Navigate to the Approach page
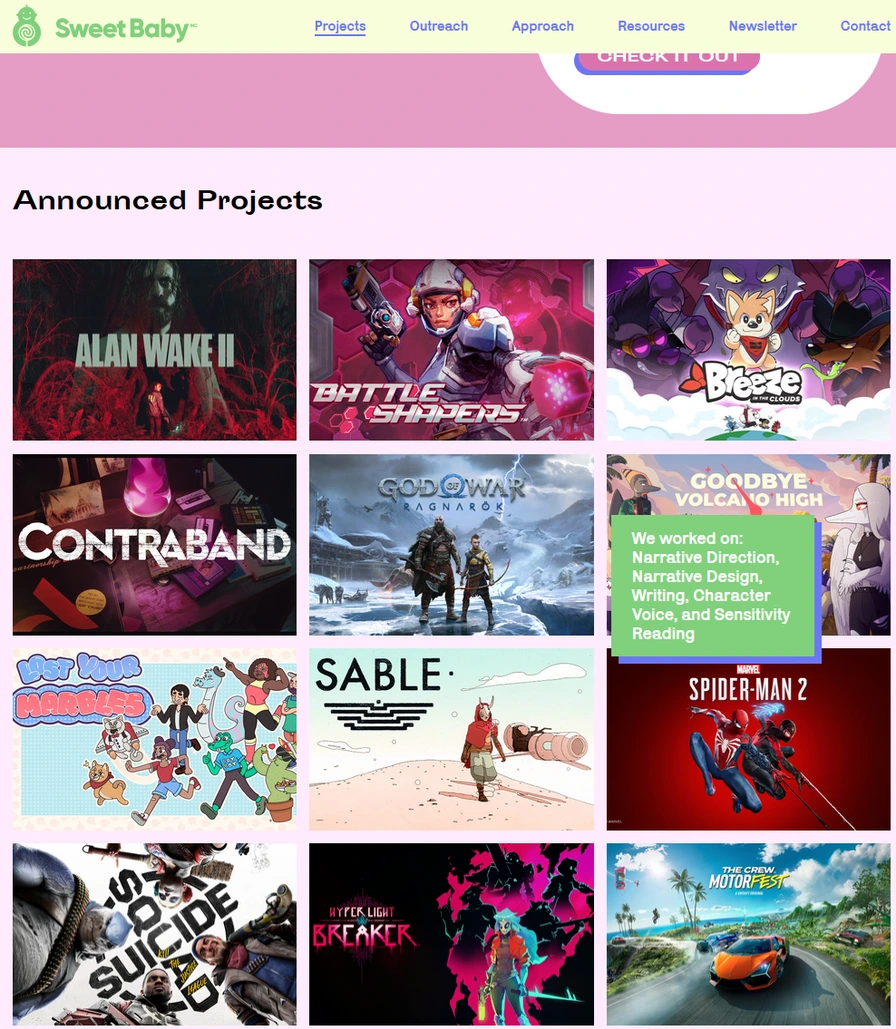Viewport: 896px width, 1029px height. tap(542, 26)
